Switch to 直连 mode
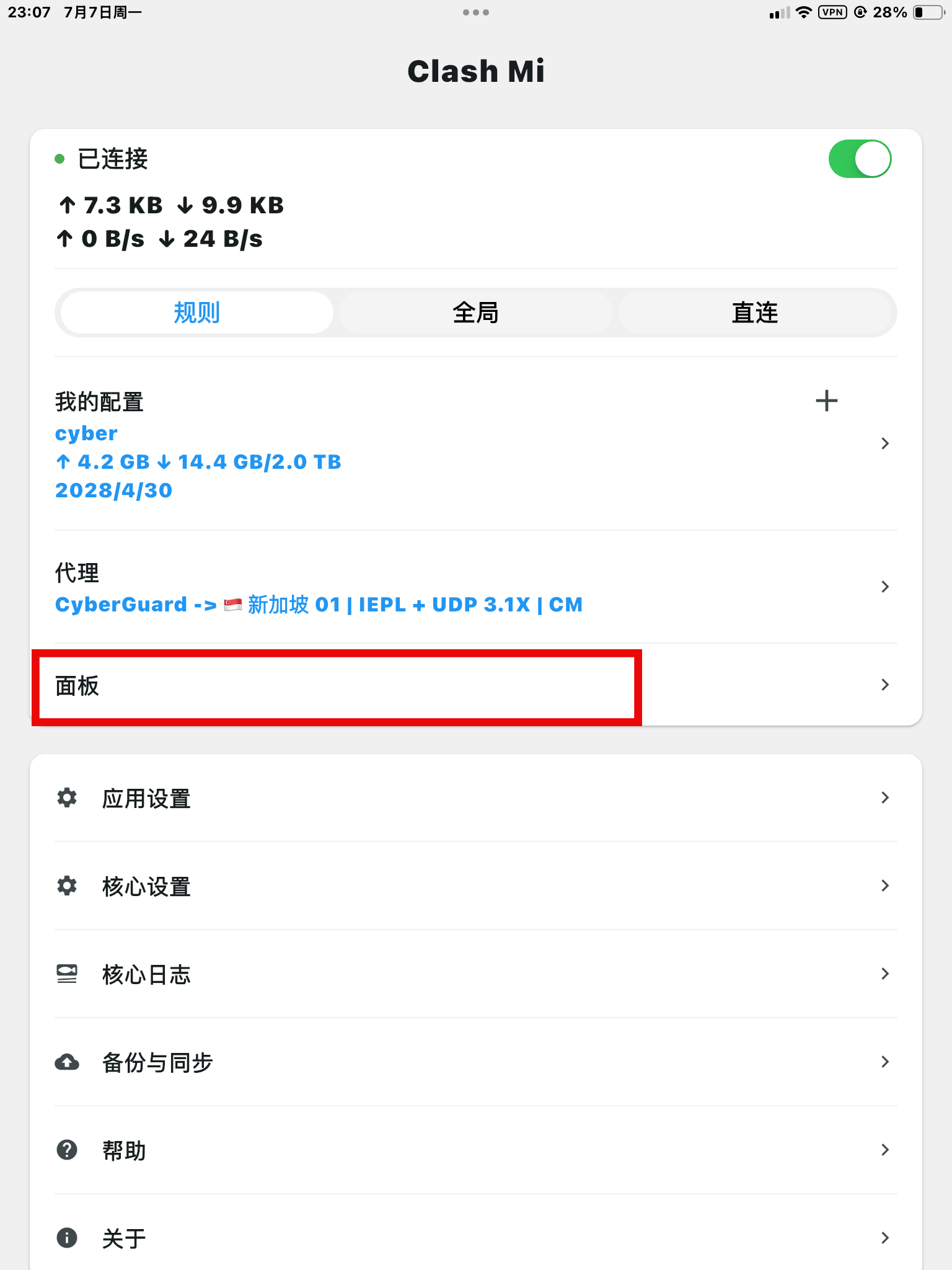The width and height of the screenshot is (952, 1270). click(754, 313)
